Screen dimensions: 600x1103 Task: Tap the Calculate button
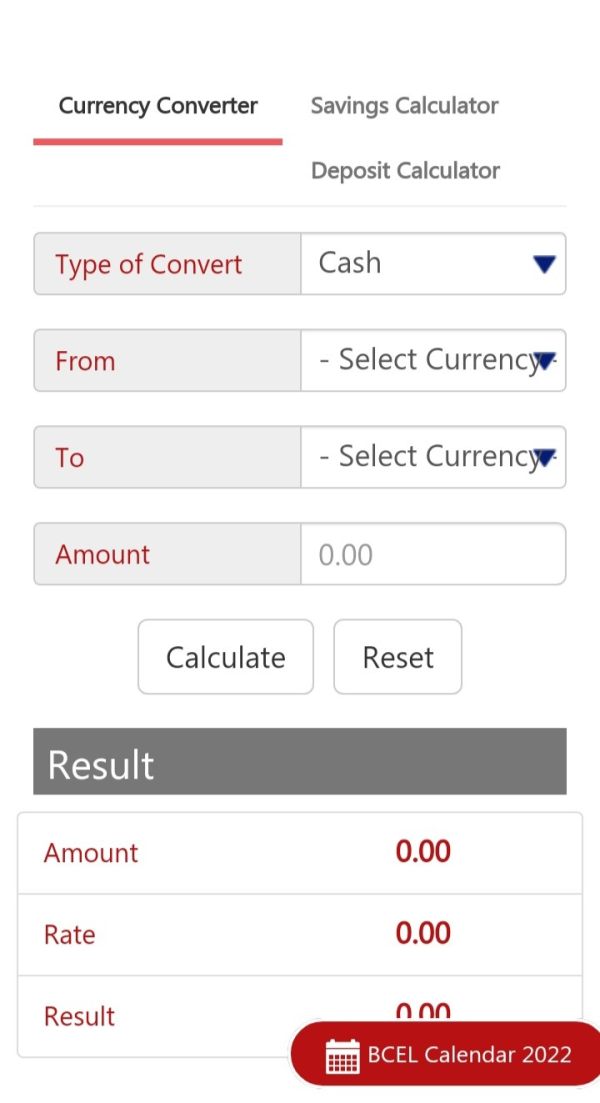226,657
